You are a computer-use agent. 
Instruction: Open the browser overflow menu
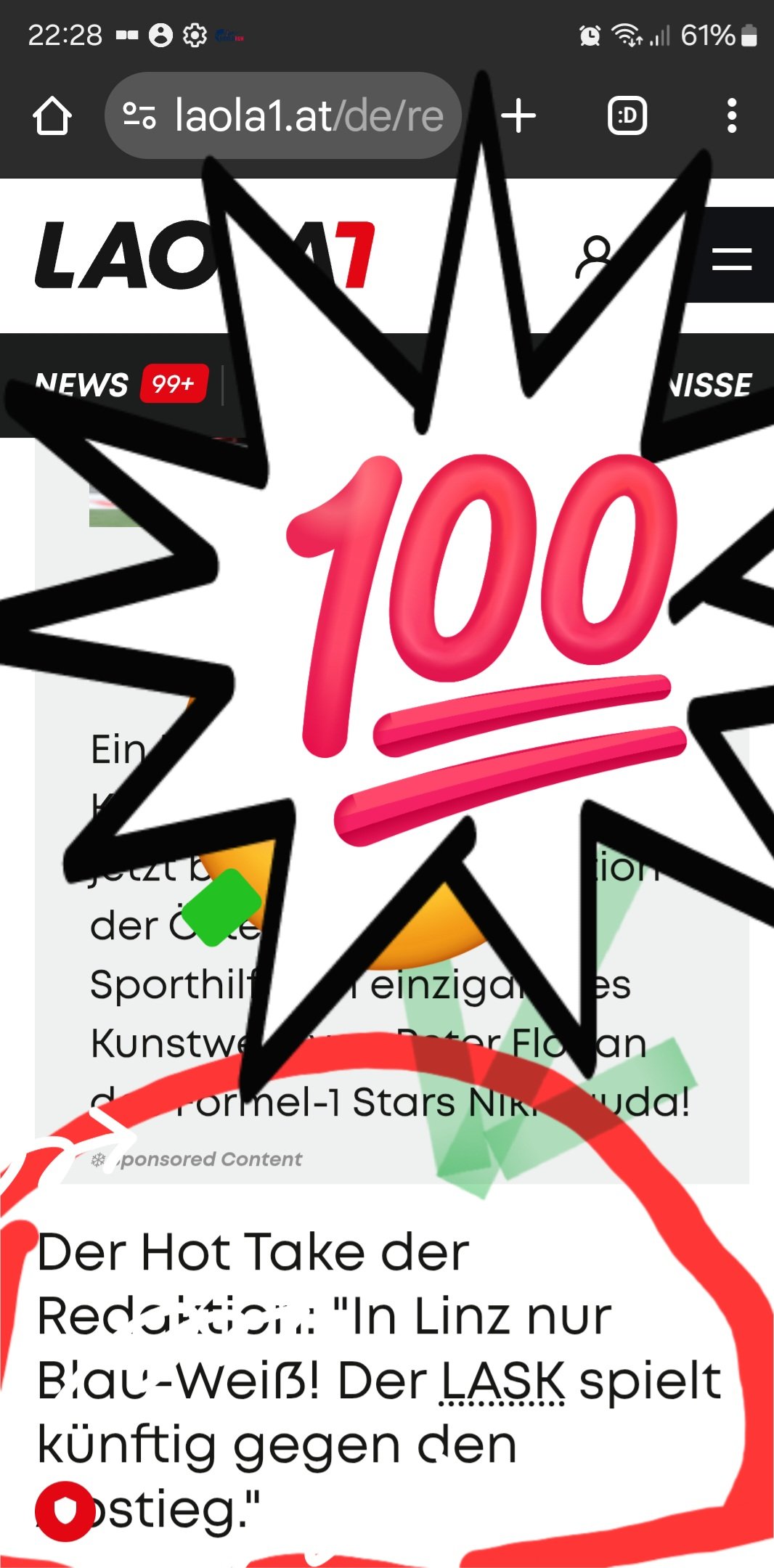pyautogui.click(x=732, y=116)
